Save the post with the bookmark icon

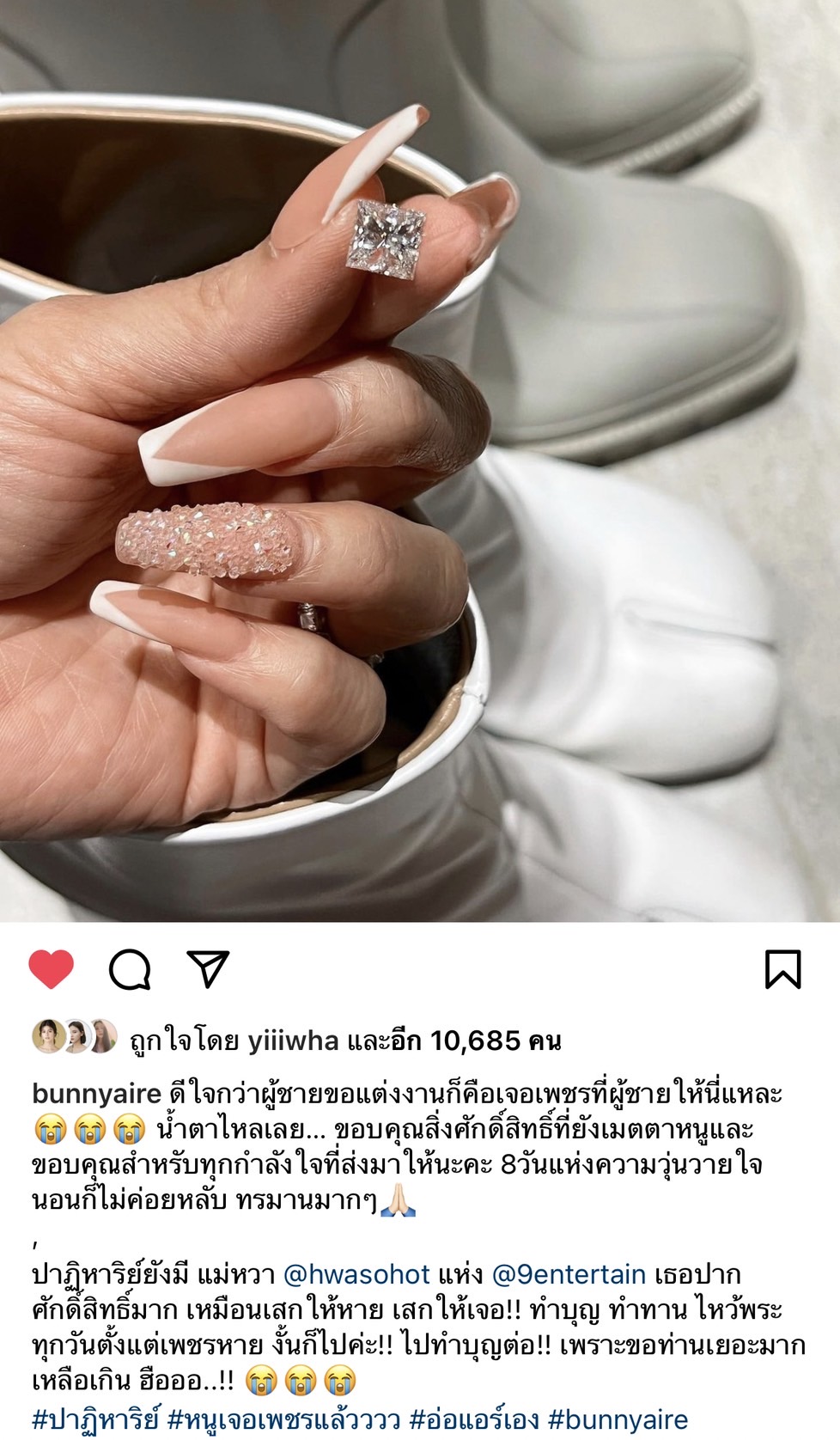click(782, 969)
